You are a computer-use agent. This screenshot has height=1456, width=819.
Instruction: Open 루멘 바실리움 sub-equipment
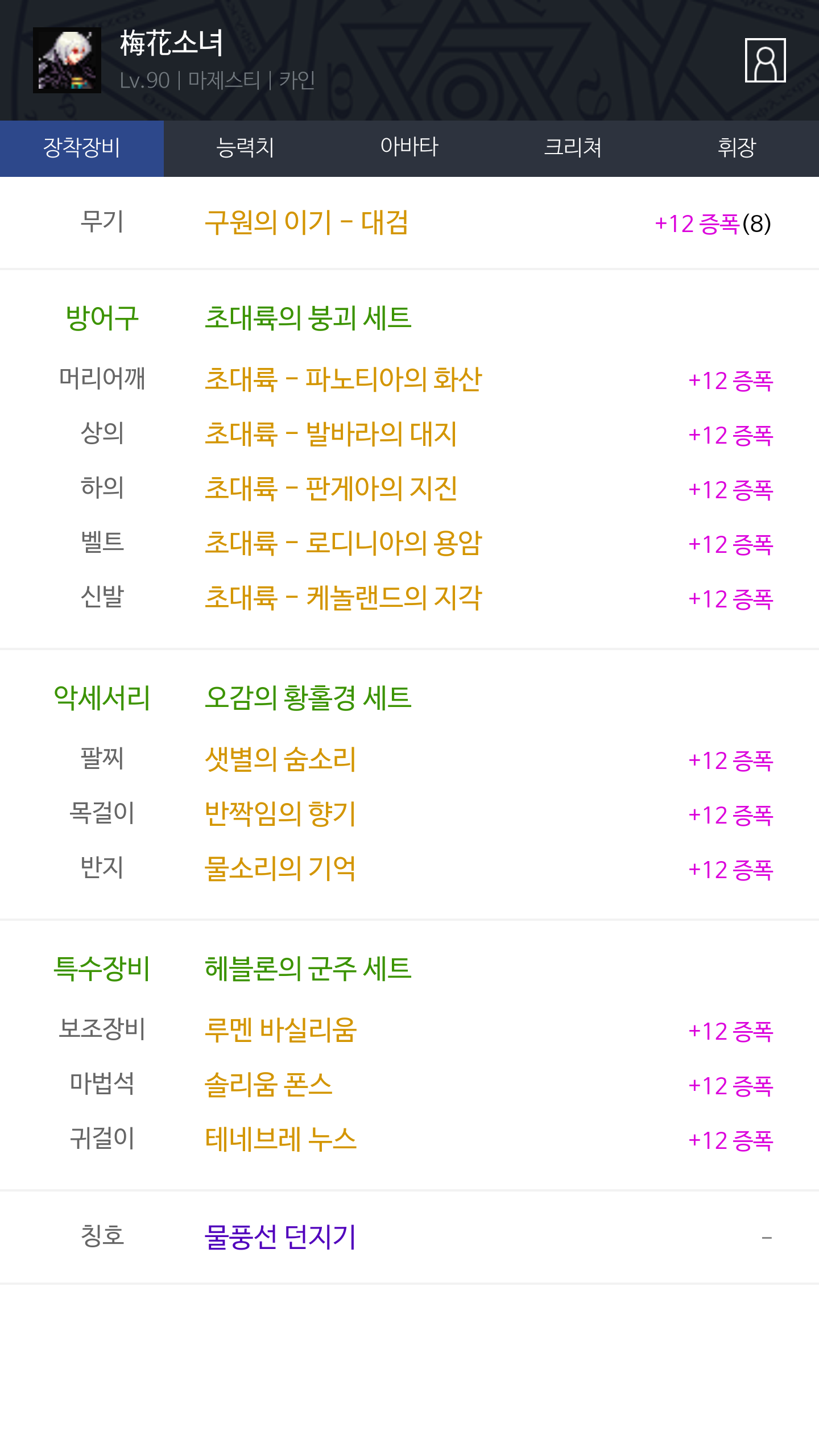click(x=280, y=1030)
